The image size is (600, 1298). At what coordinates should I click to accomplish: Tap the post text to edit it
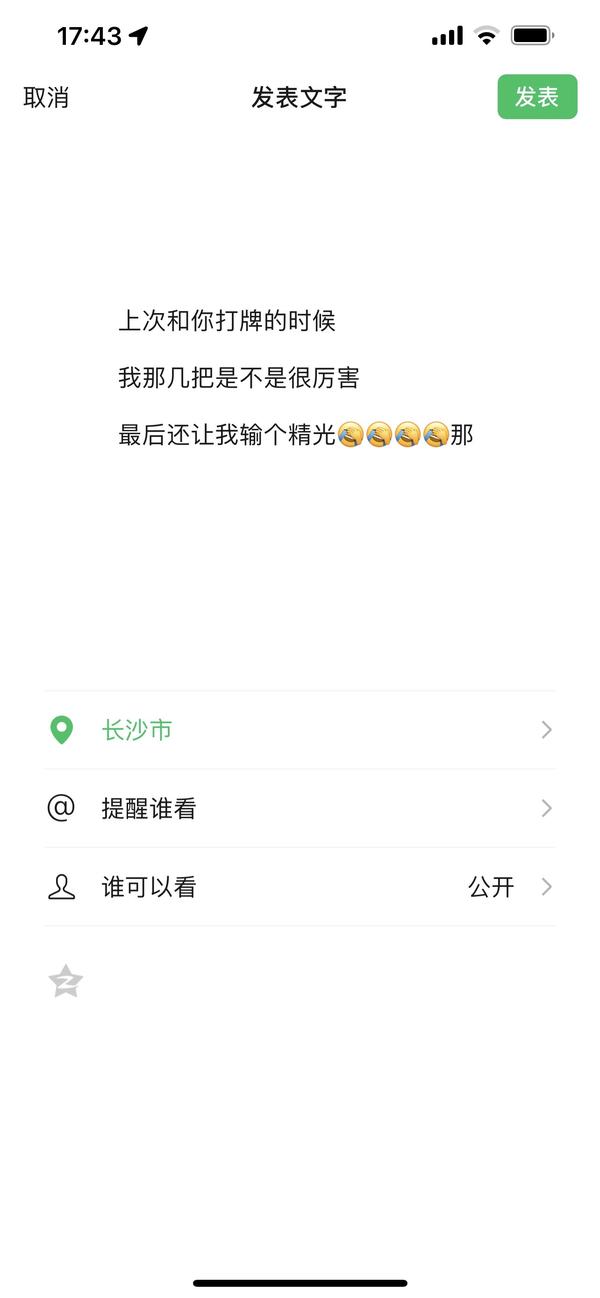click(296, 378)
